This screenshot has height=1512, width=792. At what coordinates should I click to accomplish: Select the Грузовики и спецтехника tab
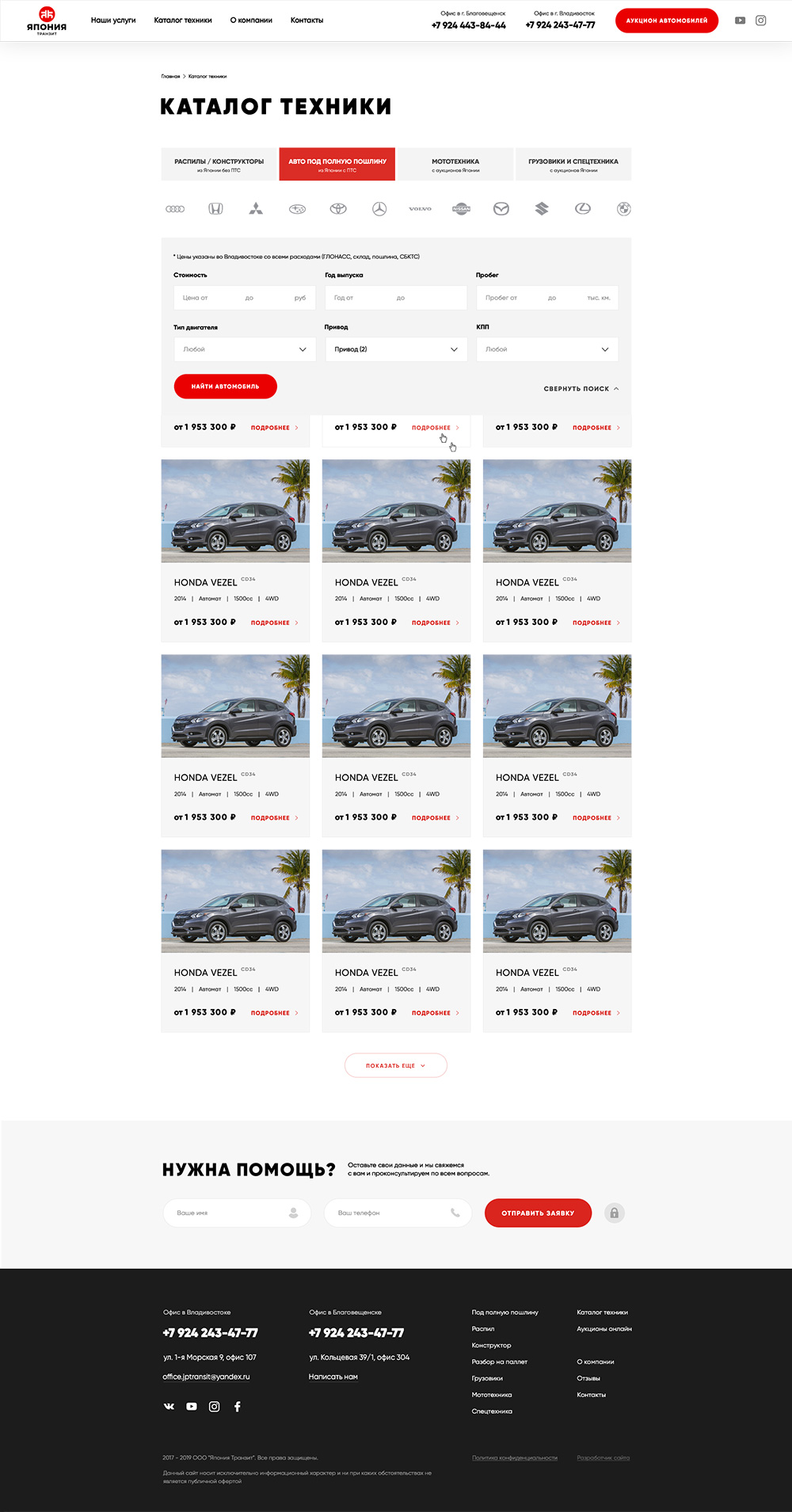coord(573,164)
